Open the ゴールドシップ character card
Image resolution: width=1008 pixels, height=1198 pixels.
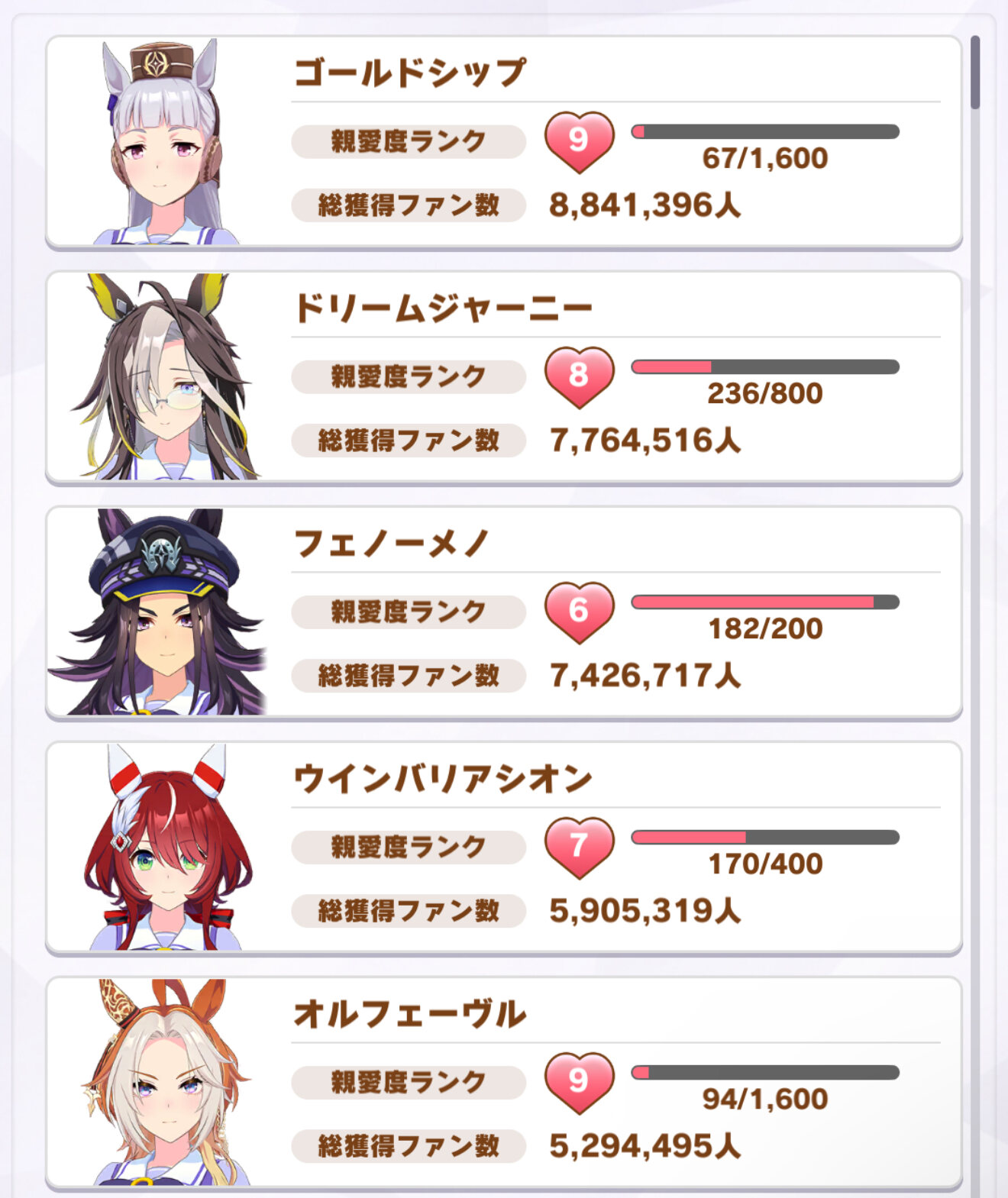[503, 142]
